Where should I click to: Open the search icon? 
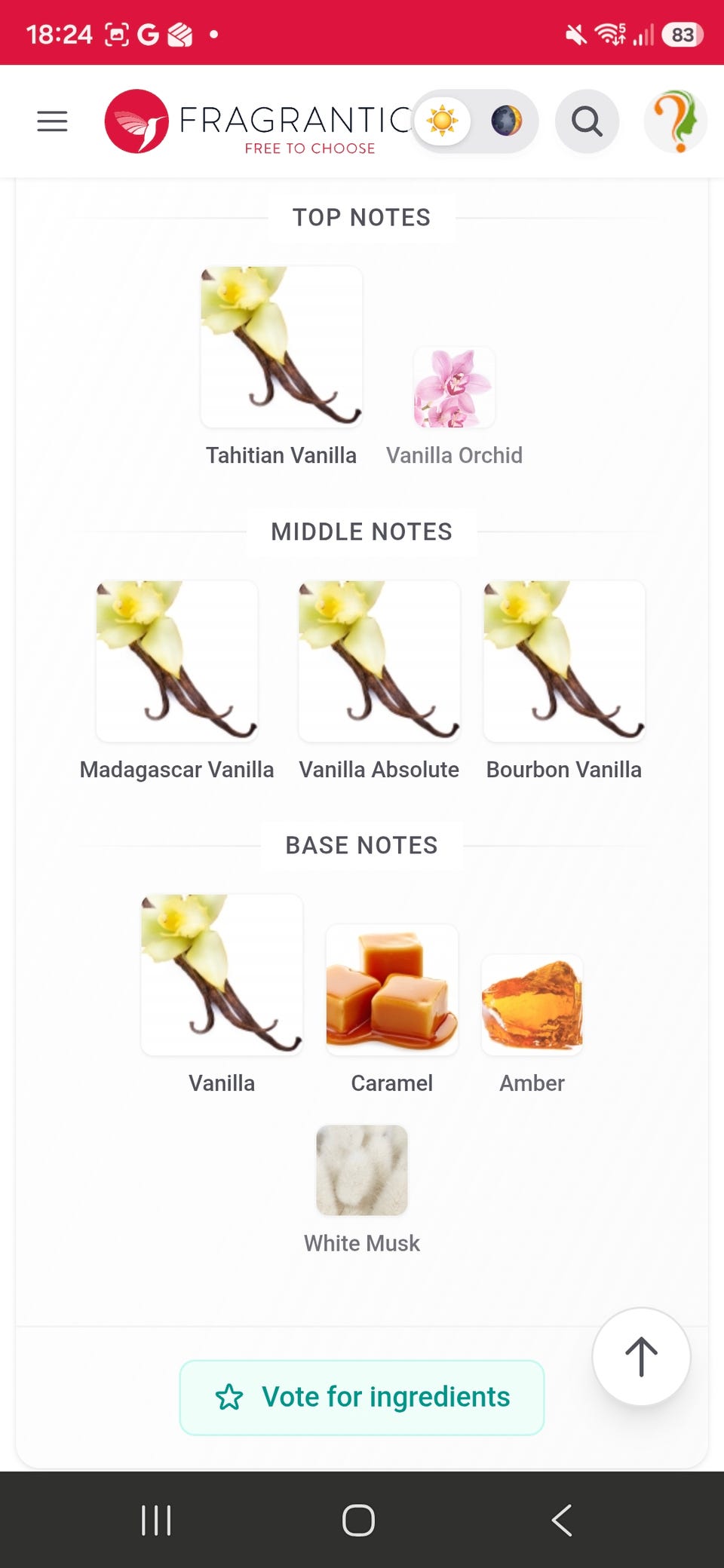[x=587, y=121]
